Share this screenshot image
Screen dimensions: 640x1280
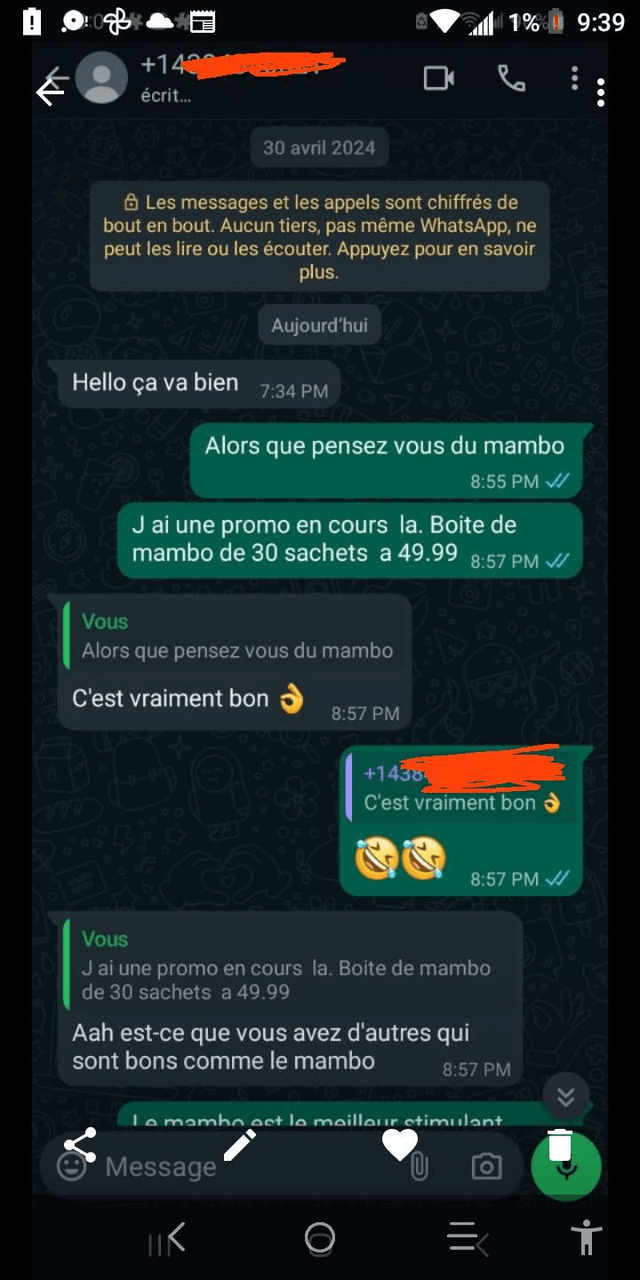pyautogui.click(x=80, y=1145)
